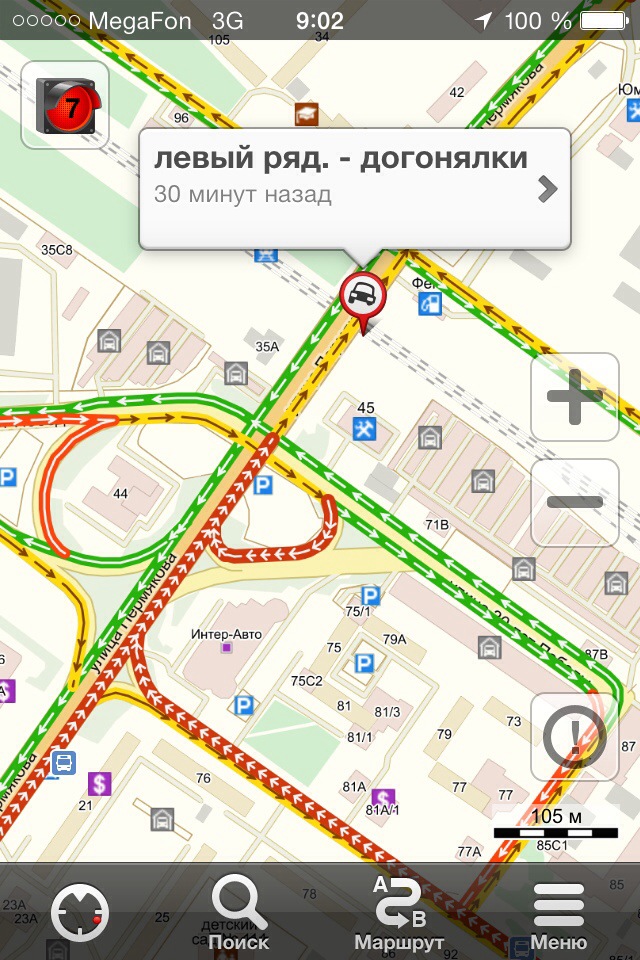The width and height of the screenshot is (640, 960).
Task: Zoom in with the plus button
Action: pos(574,397)
